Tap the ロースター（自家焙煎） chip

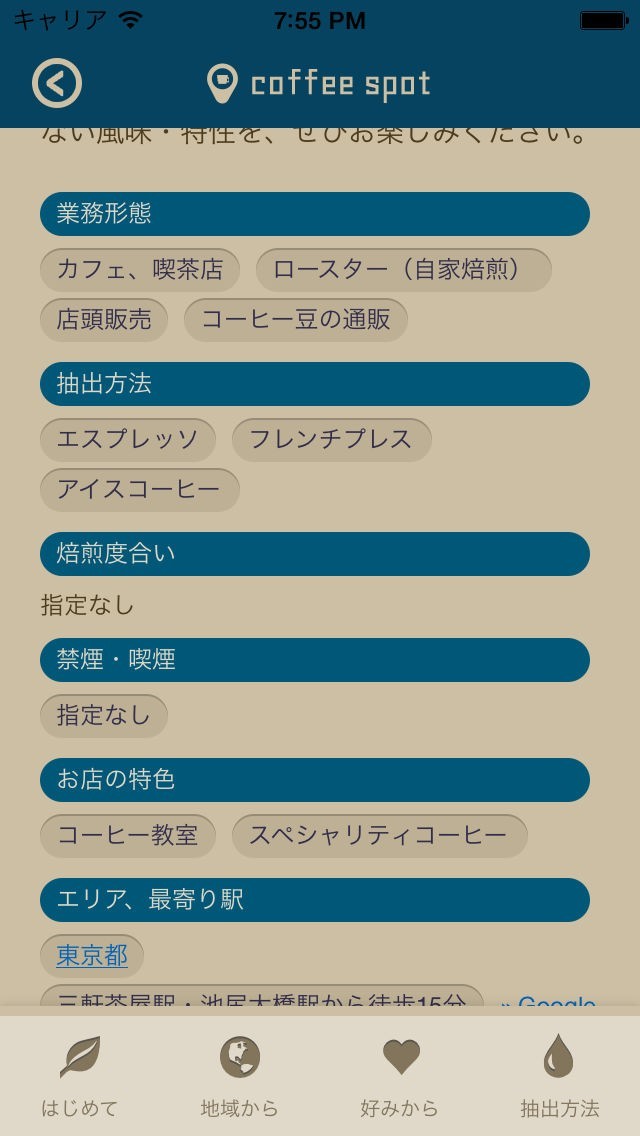click(403, 270)
